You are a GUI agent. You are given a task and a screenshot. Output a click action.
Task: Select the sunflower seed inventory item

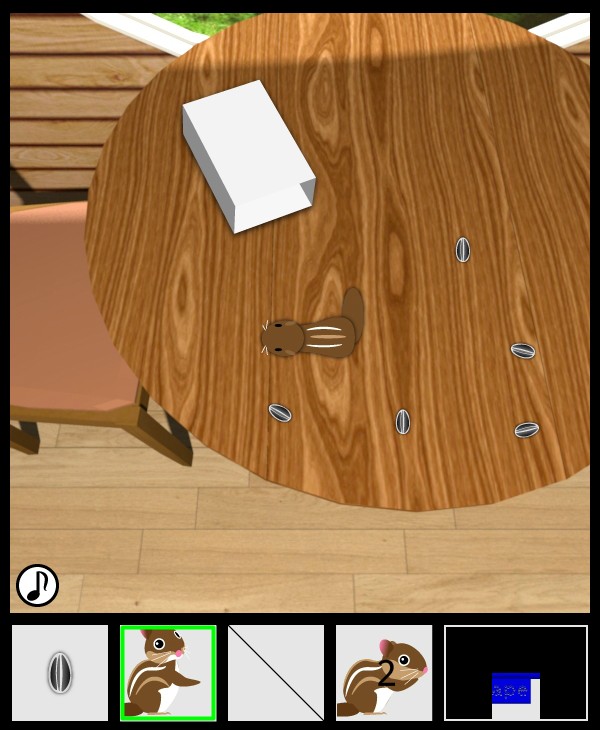(60, 673)
